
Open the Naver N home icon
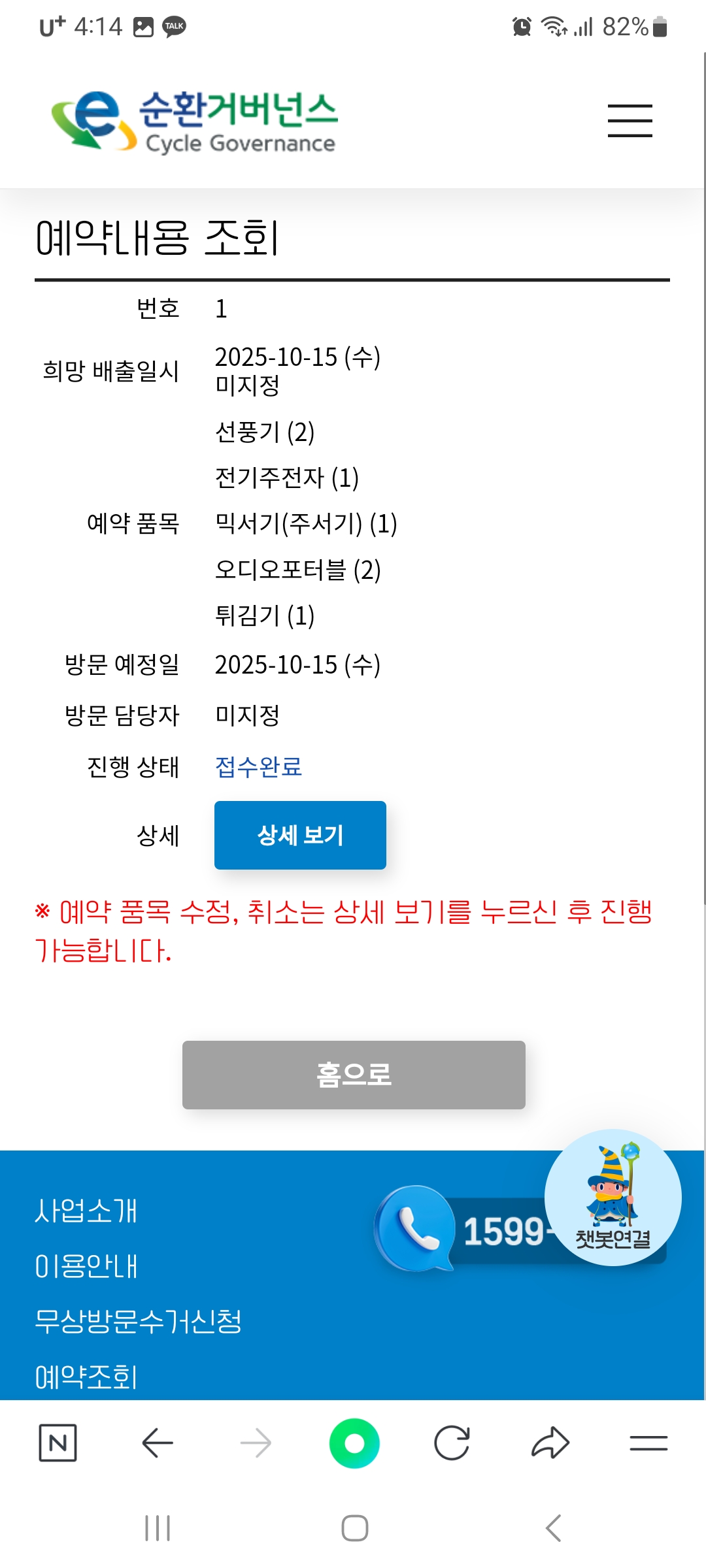click(x=58, y=1443)
